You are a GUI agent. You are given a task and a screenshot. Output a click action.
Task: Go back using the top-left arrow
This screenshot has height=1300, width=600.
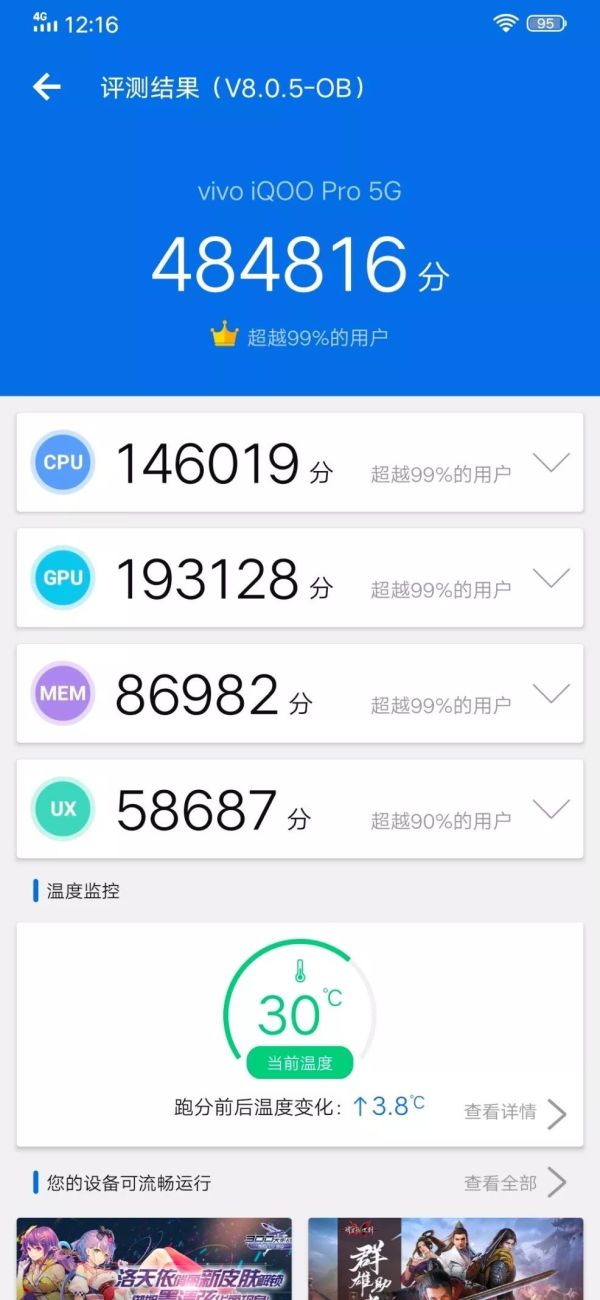tap(47, 87)
